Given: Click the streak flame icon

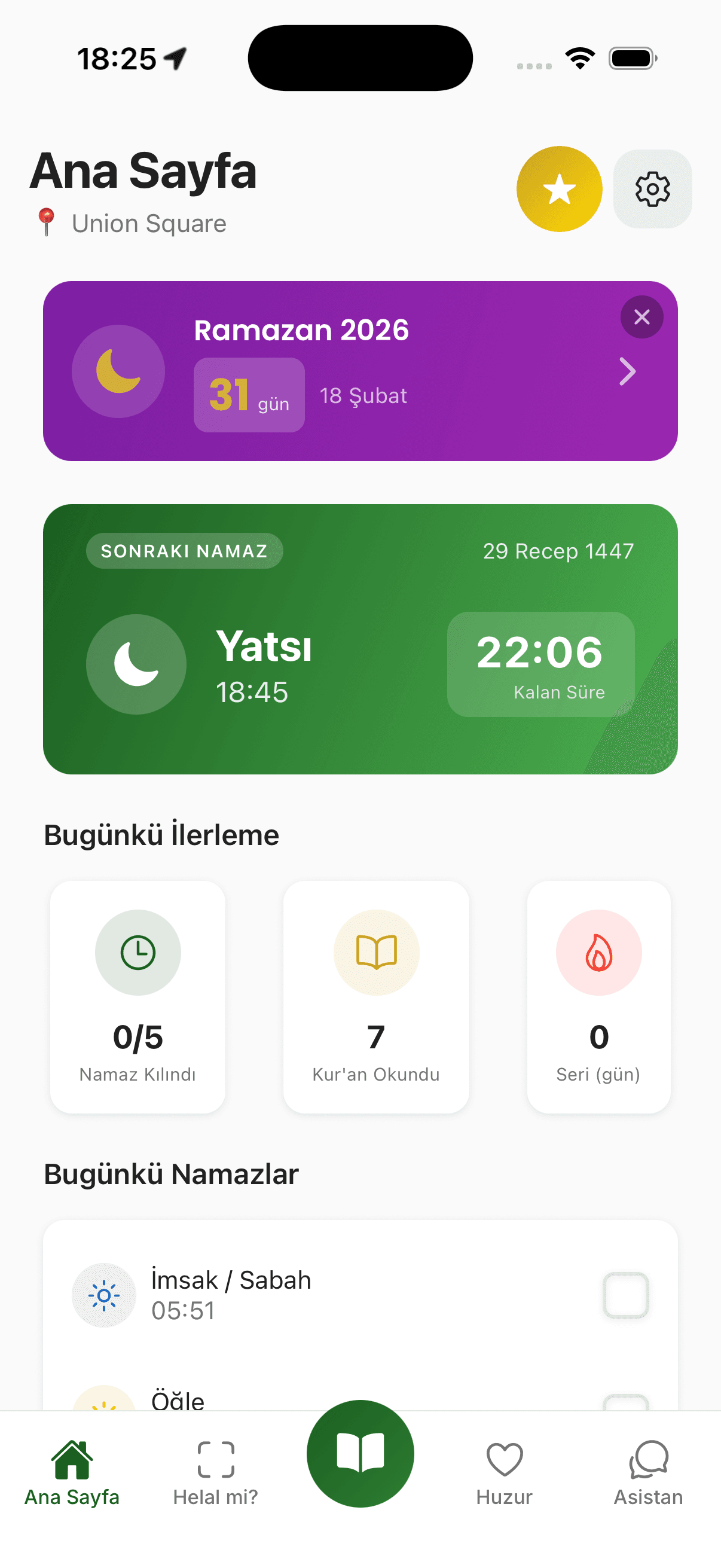Looking at the screenshot, I should (x=598, y=953).
